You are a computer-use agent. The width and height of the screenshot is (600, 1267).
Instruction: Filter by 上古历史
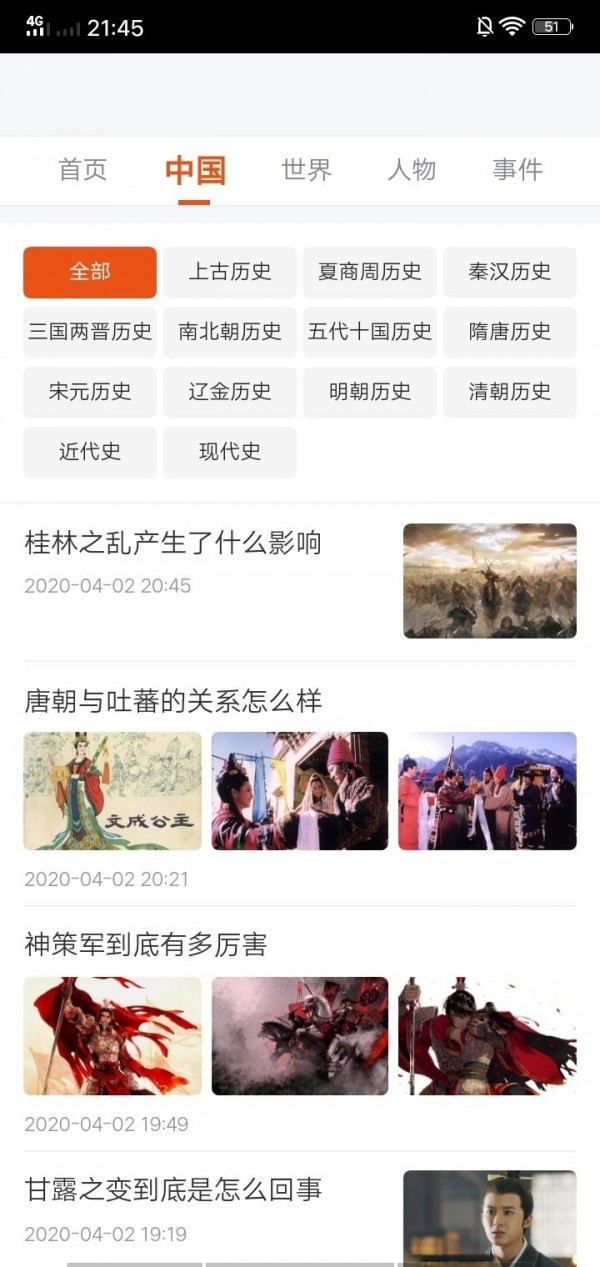click(x=230, y=272)
